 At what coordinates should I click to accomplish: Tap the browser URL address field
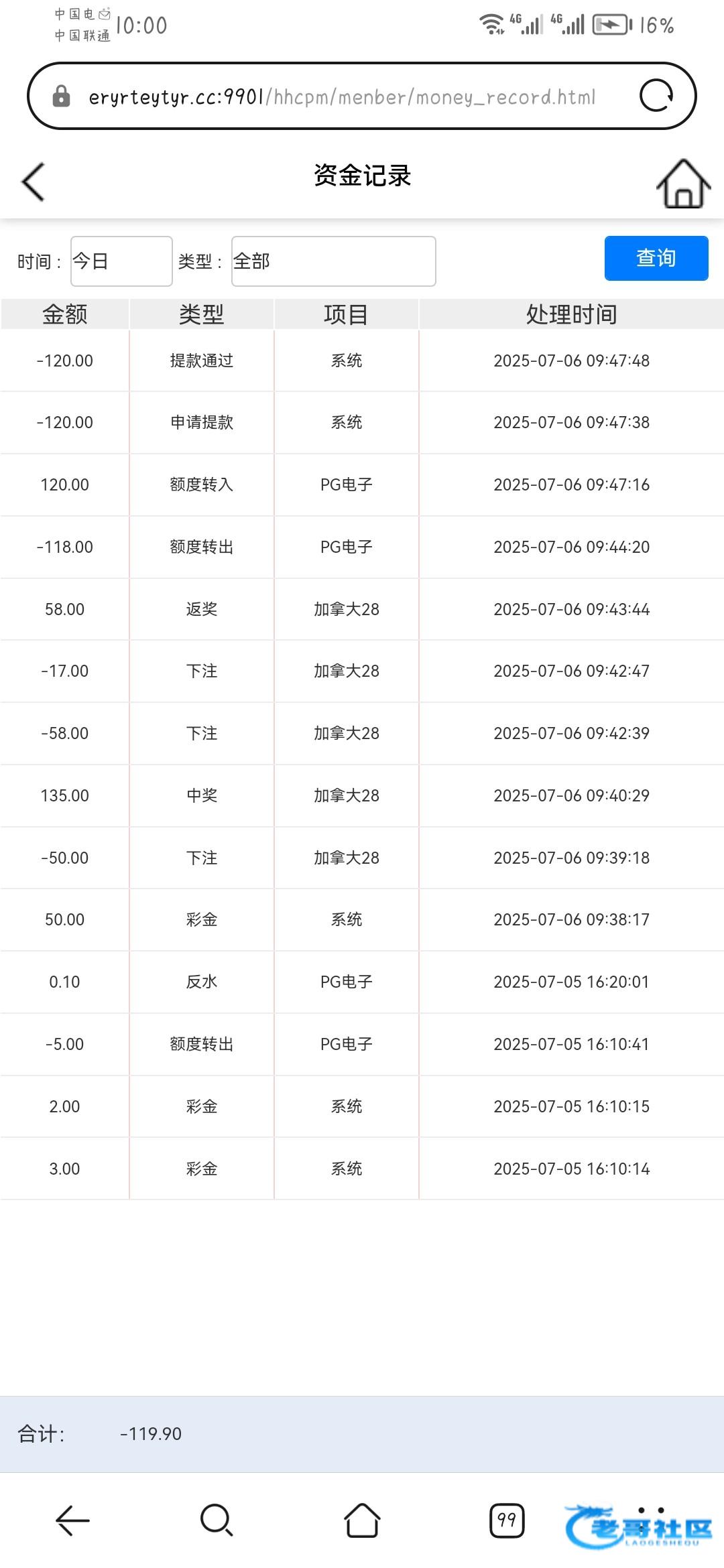[342, 97]
